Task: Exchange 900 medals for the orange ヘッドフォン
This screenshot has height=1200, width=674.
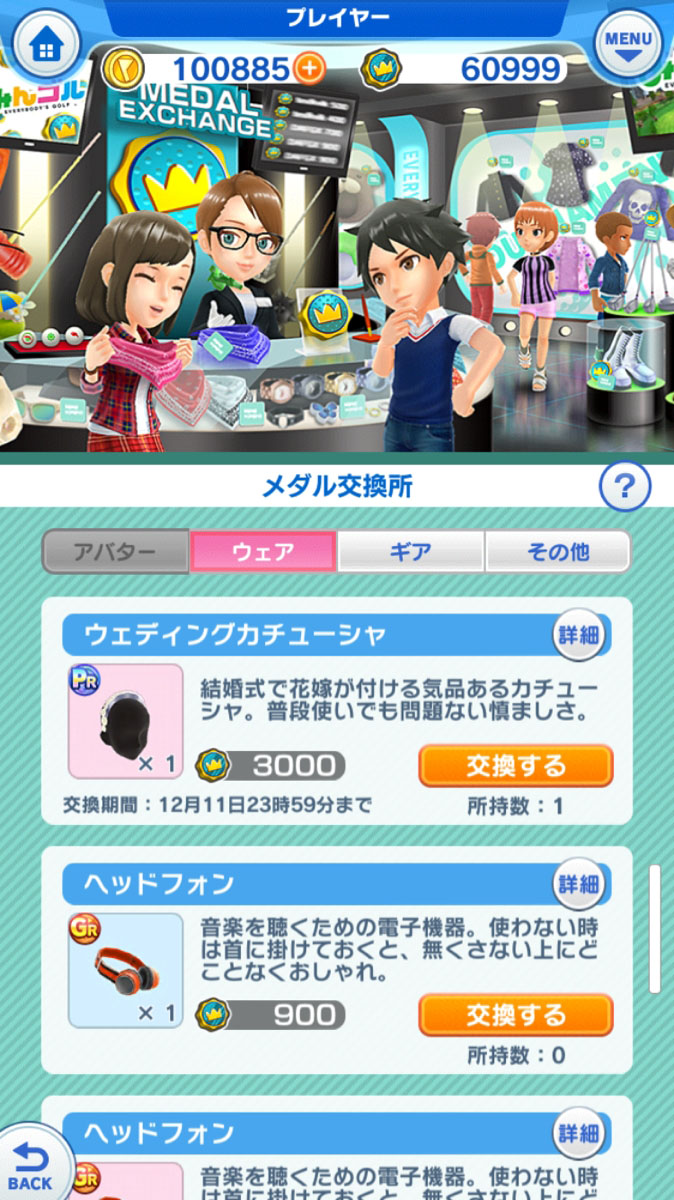Action: coord(515,1014)
